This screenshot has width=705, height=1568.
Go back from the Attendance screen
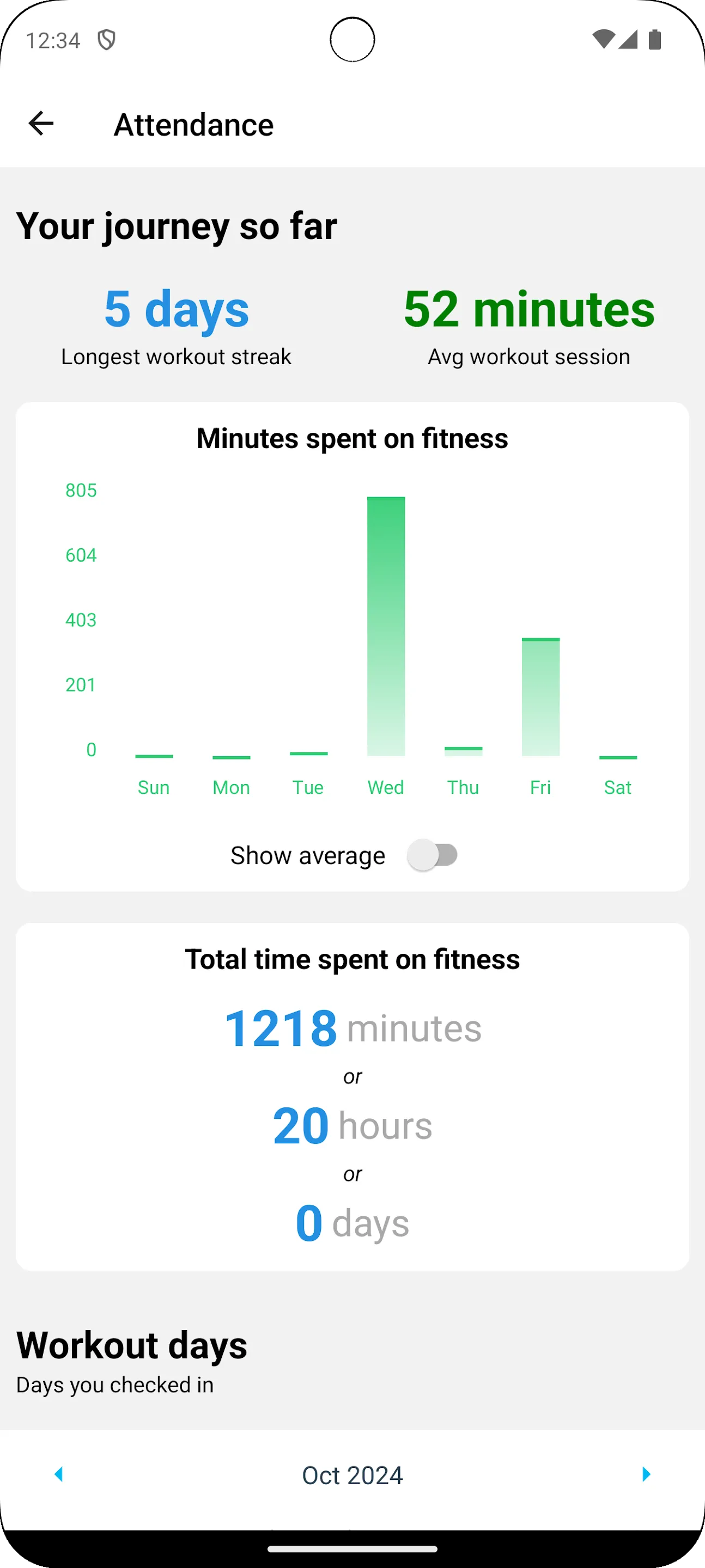[41, 124]
